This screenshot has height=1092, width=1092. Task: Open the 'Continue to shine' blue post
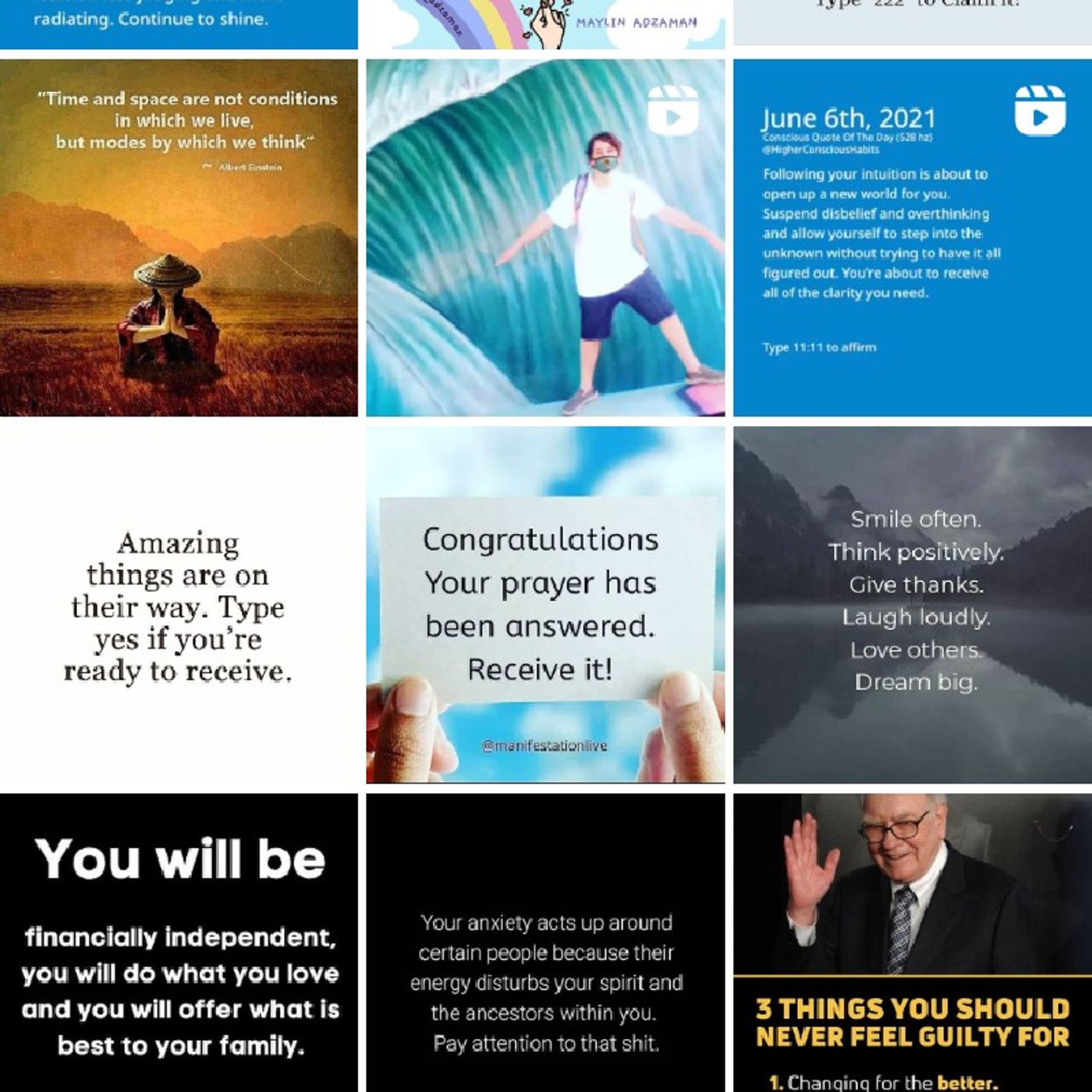[x=179, y=23]
